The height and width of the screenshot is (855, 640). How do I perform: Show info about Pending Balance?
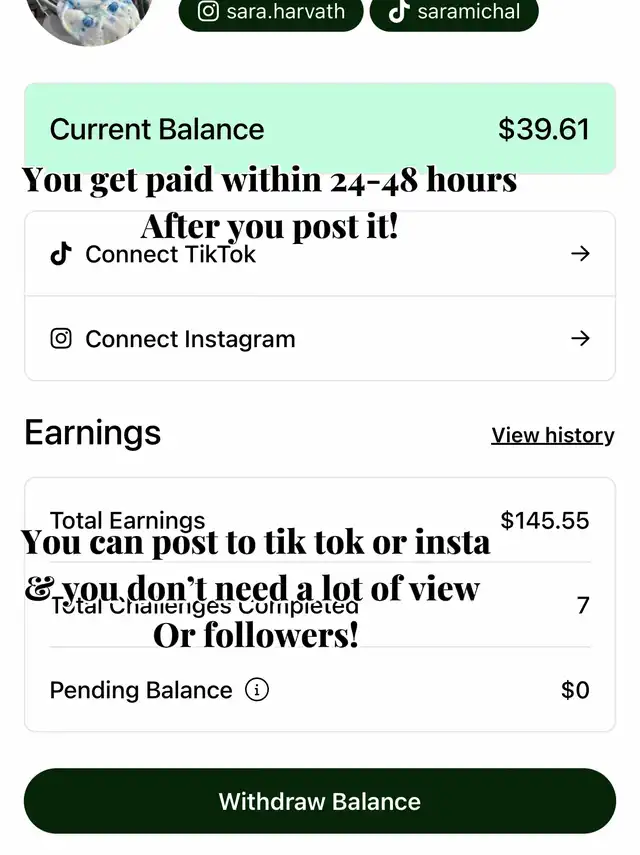click(257, 690)
